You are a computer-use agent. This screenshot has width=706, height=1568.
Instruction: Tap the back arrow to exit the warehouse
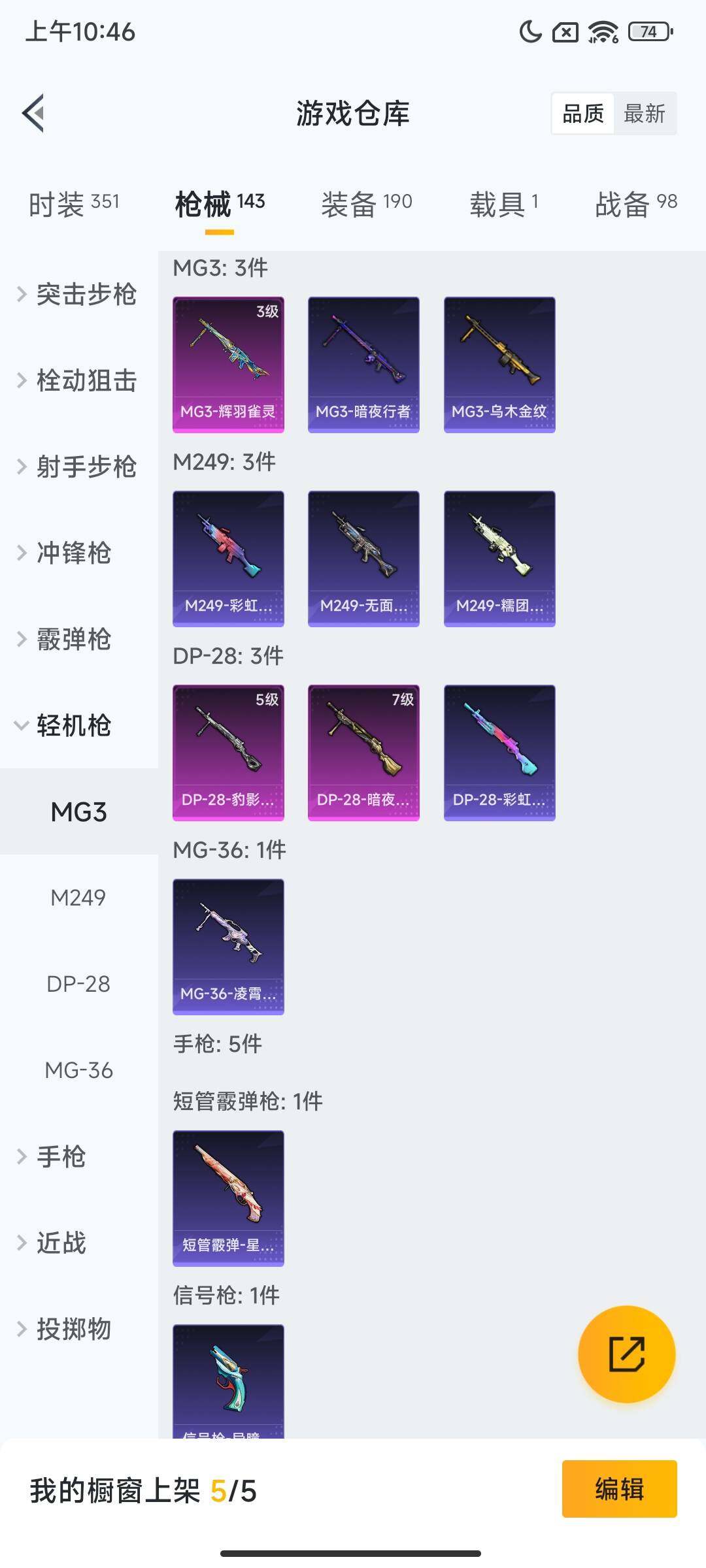[34, 114]
